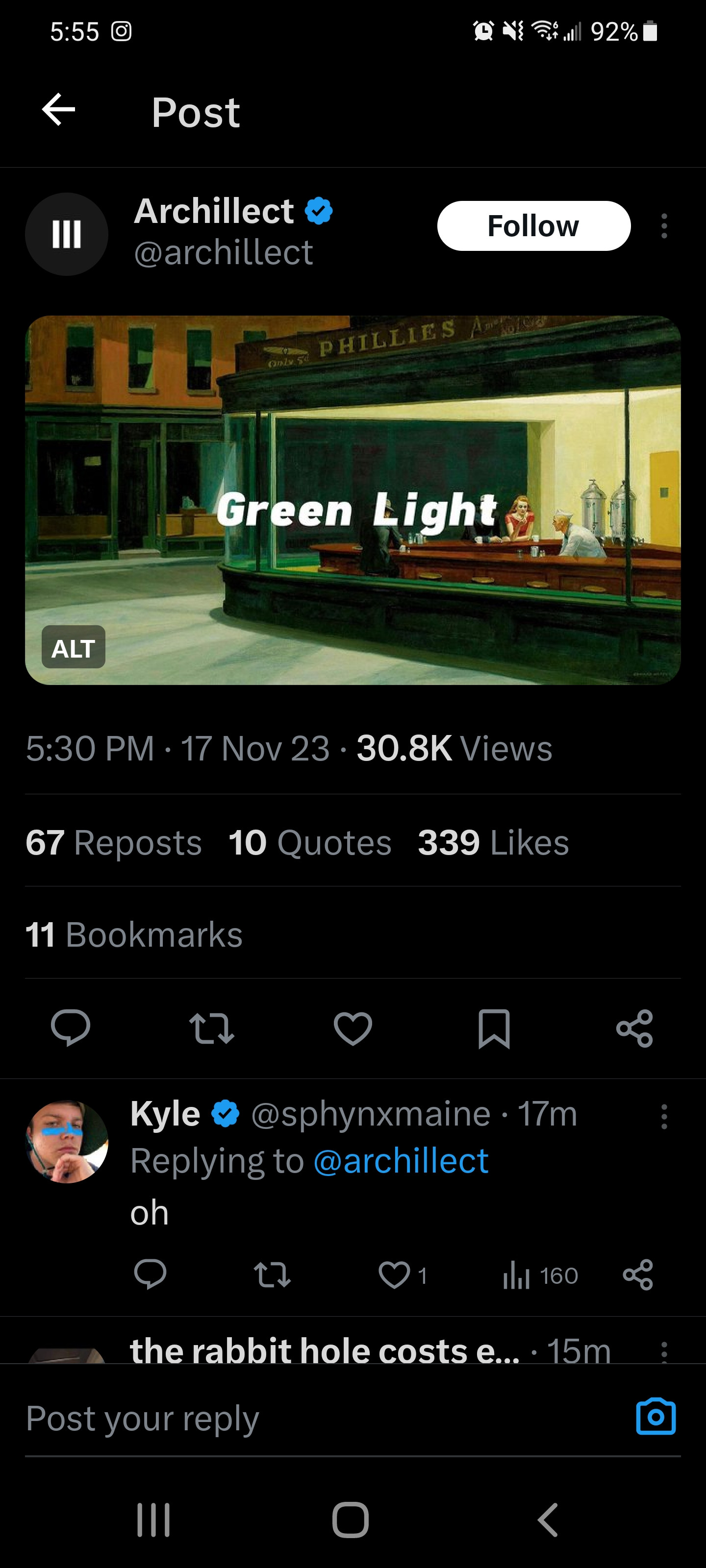Open overflow menu on Archillect's post
The height and width of the screenshot is (1568, 706).
coord(664,226)
